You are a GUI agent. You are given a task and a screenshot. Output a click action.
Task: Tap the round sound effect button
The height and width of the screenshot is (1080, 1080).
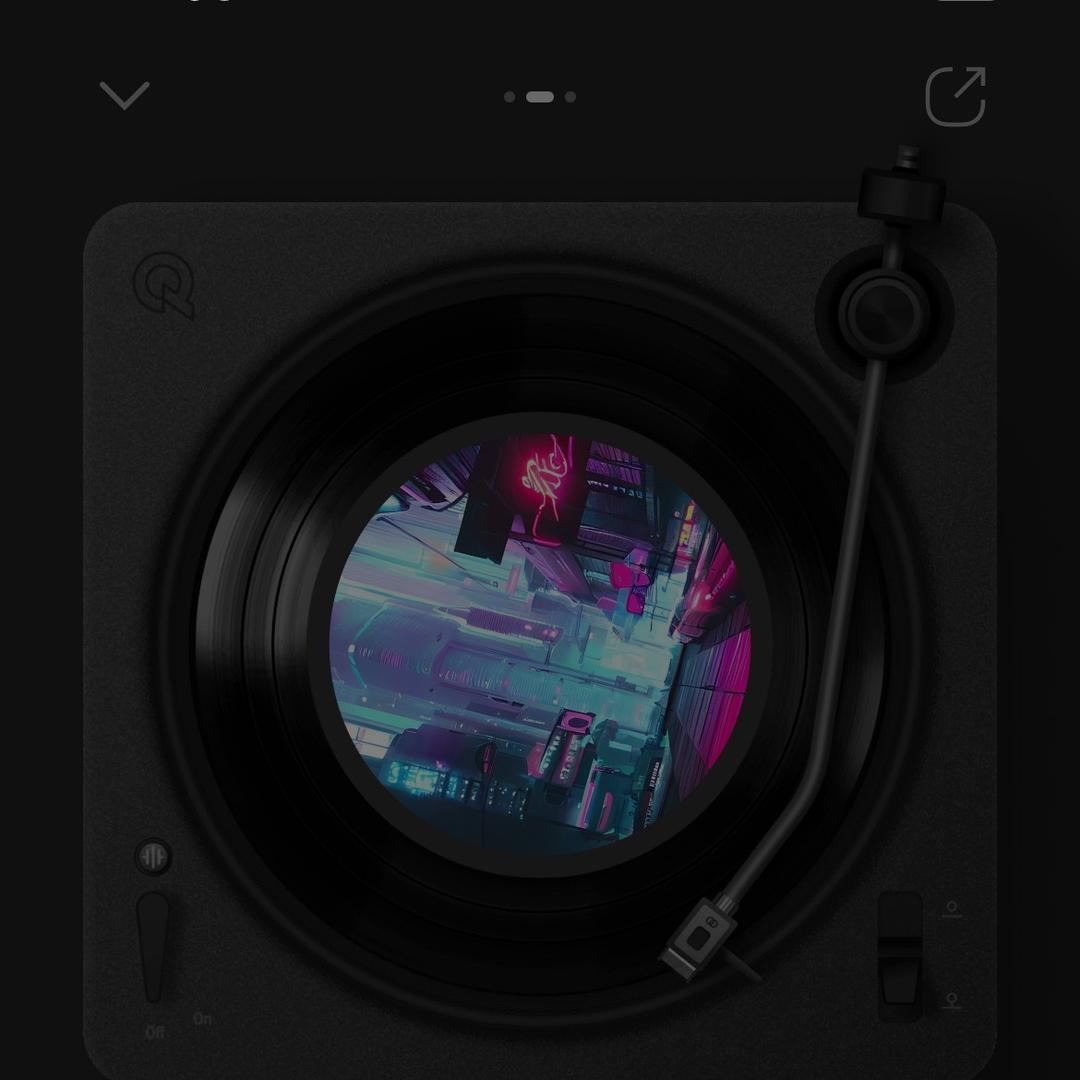153,857
